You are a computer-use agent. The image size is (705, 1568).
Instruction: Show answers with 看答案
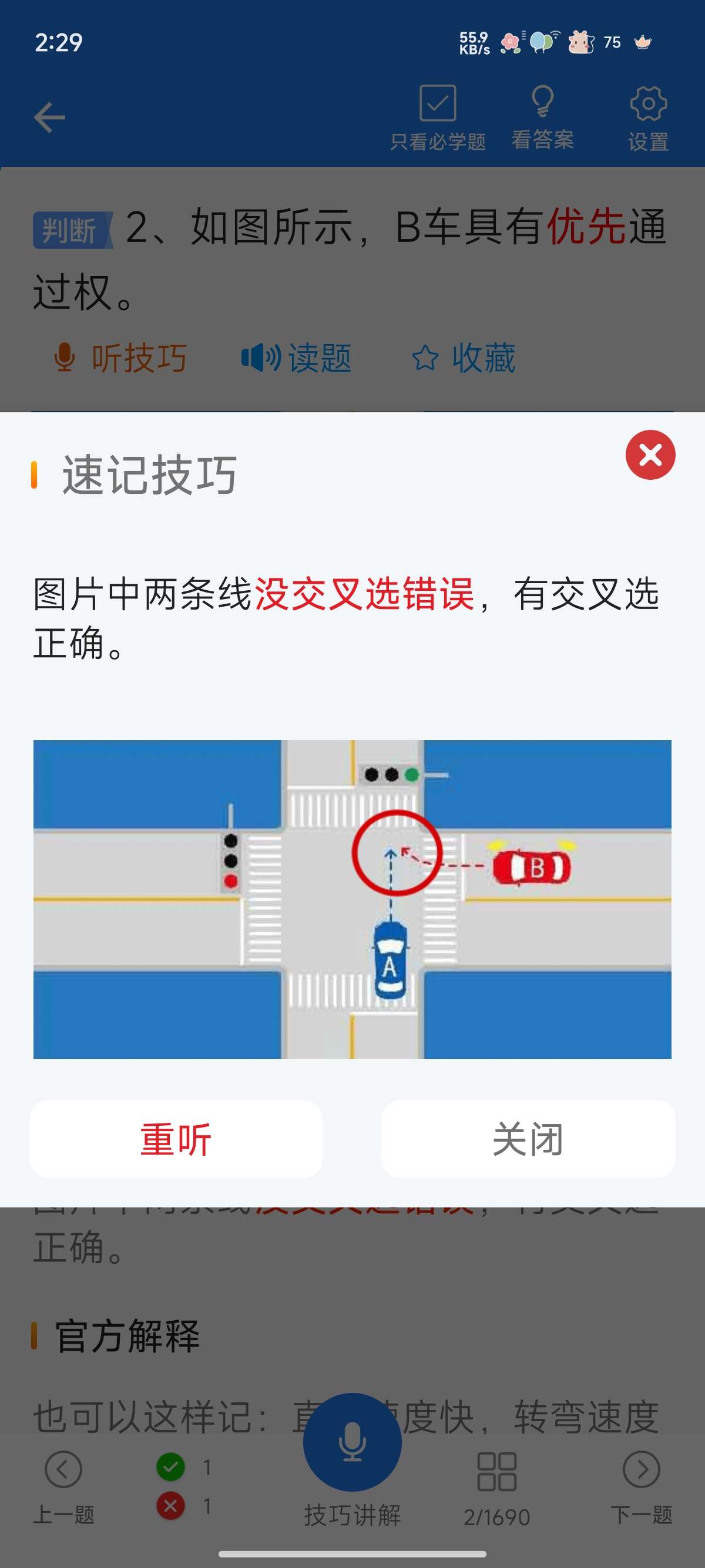coord(542,117)
